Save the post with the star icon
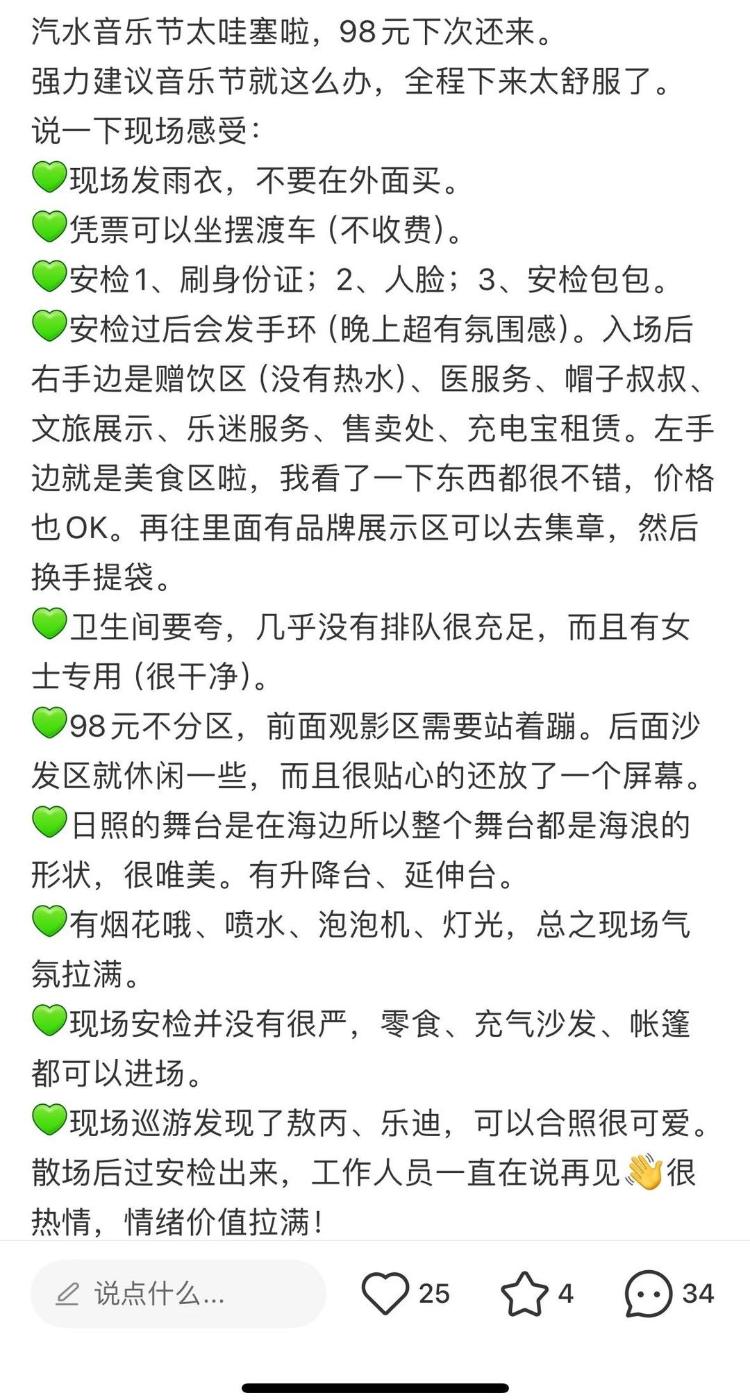 pyautogui.click(x=524, y=1294)
